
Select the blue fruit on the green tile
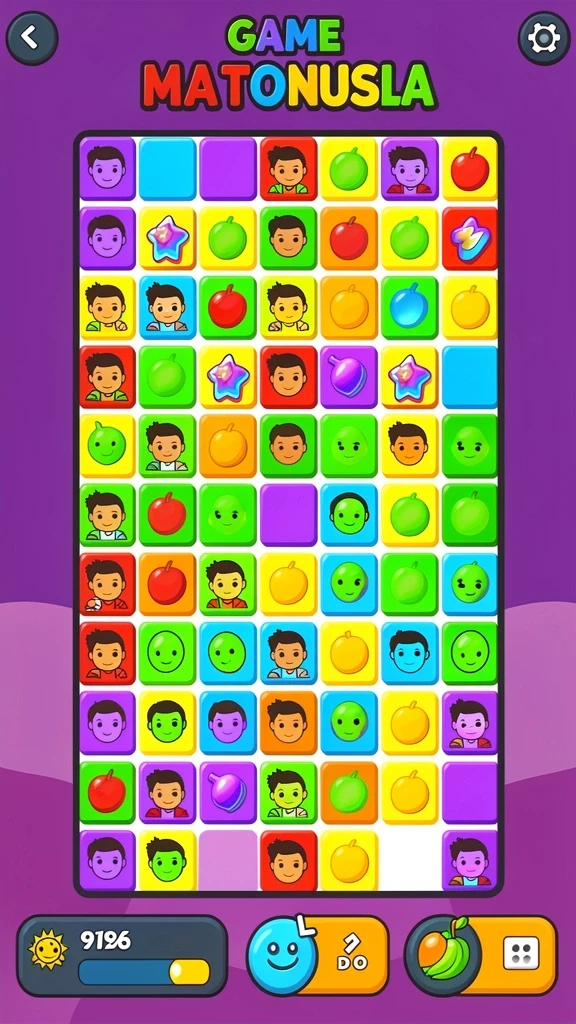409,307
